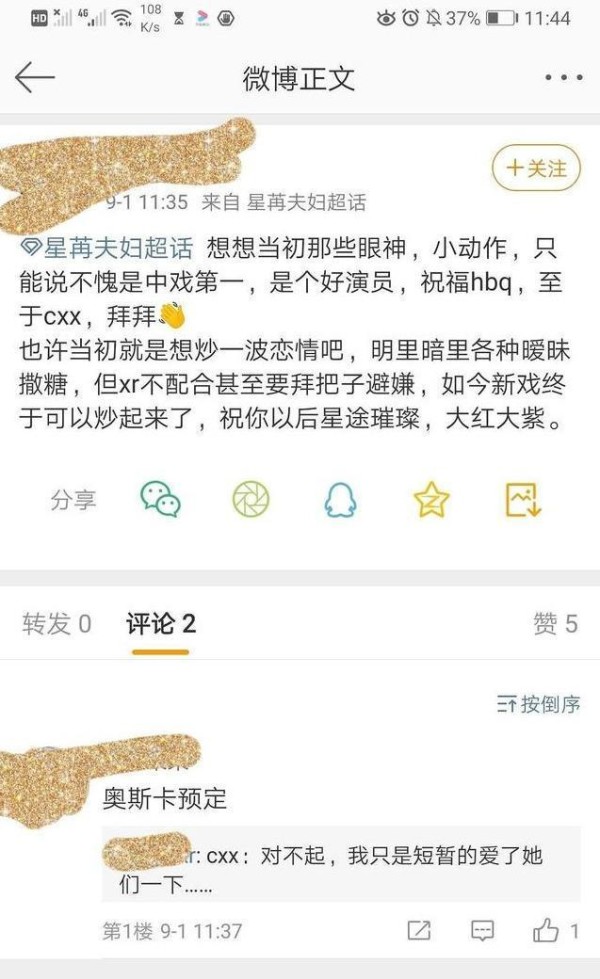
Task: Sort comments with 按倒序
Action: point(539,704)
